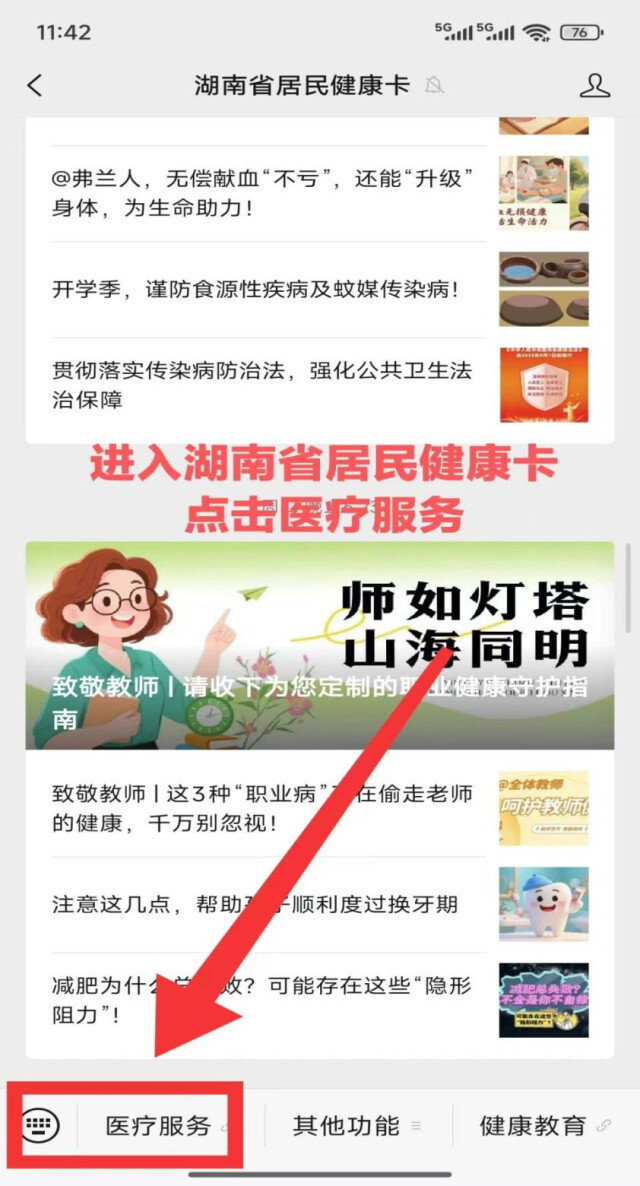The image size is (640, 1186).
Task: Open article about teachers' 3种职业病
Action: click(x=262, y=808)
